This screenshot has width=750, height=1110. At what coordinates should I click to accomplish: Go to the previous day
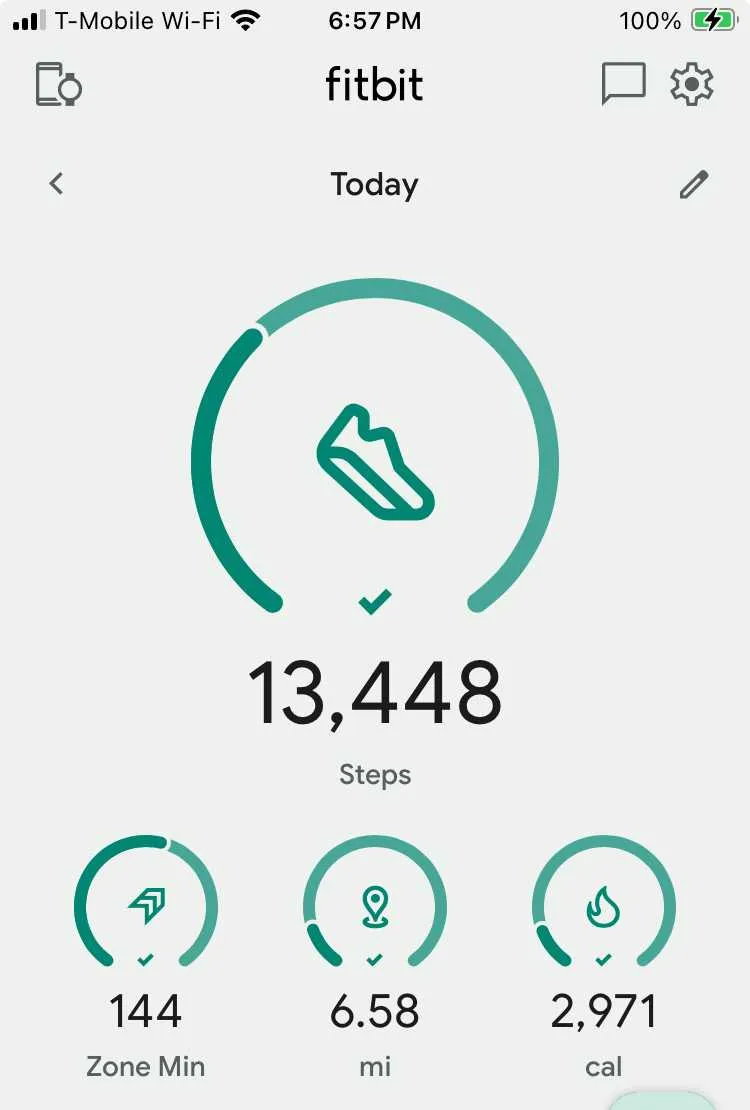click(x=57, y=184)
